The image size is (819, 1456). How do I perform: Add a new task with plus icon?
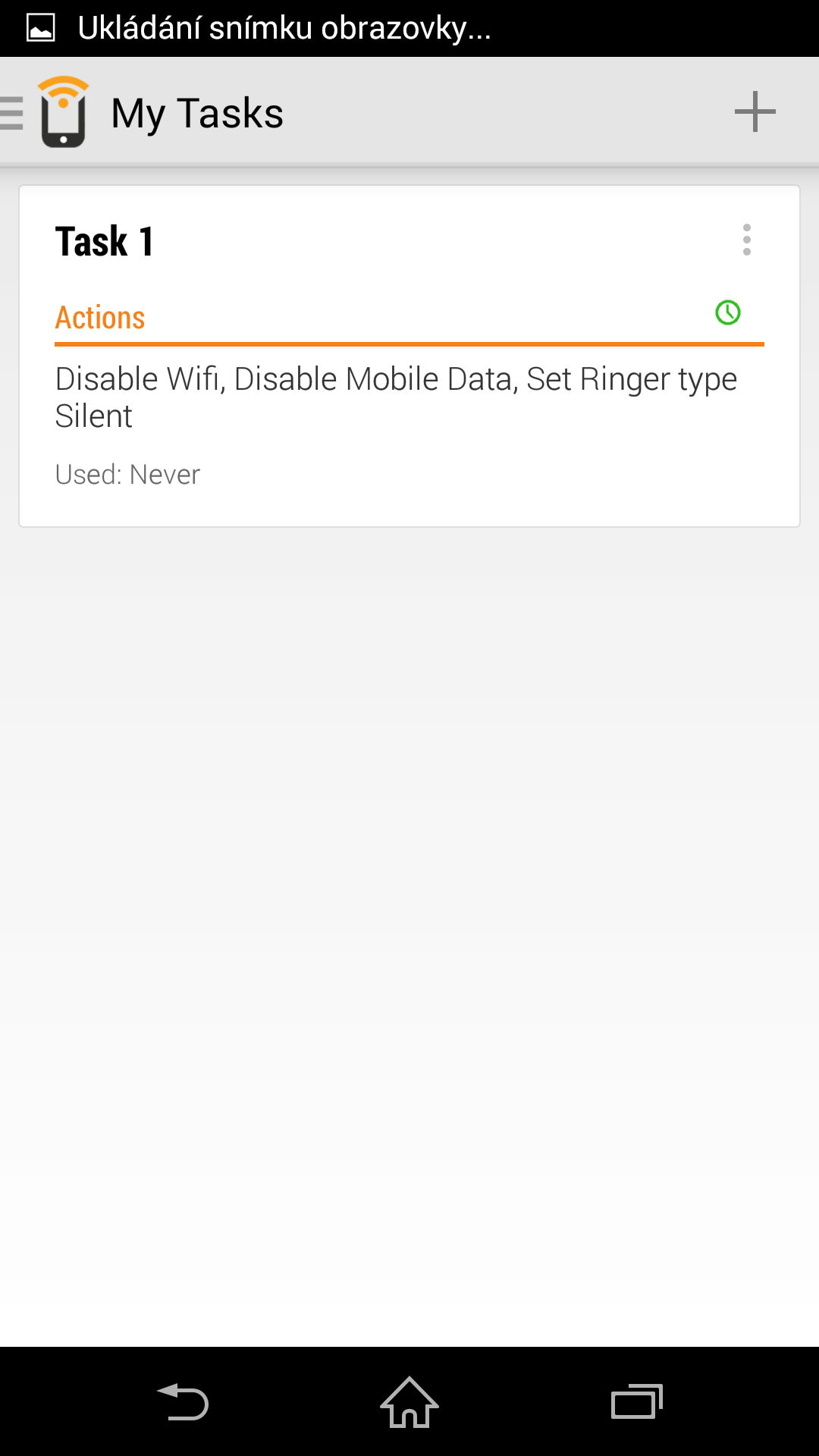(x=755, y=112)
